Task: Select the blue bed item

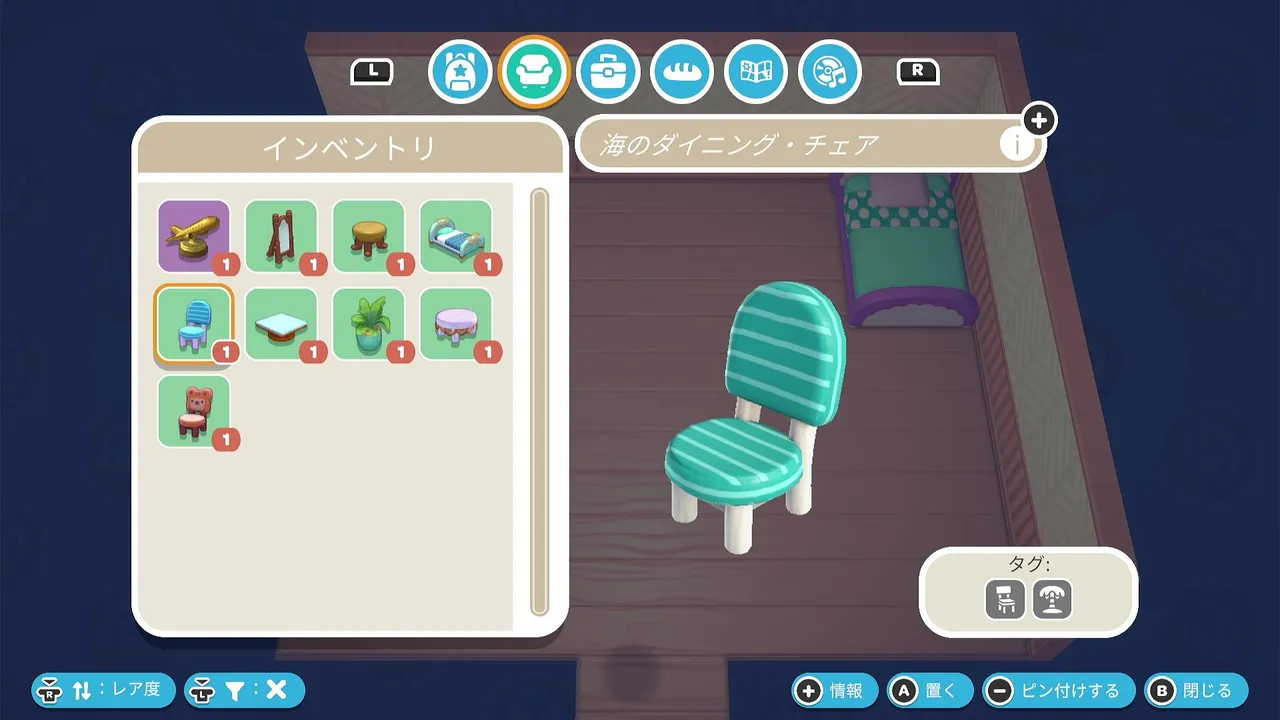Action: (455, 236)
